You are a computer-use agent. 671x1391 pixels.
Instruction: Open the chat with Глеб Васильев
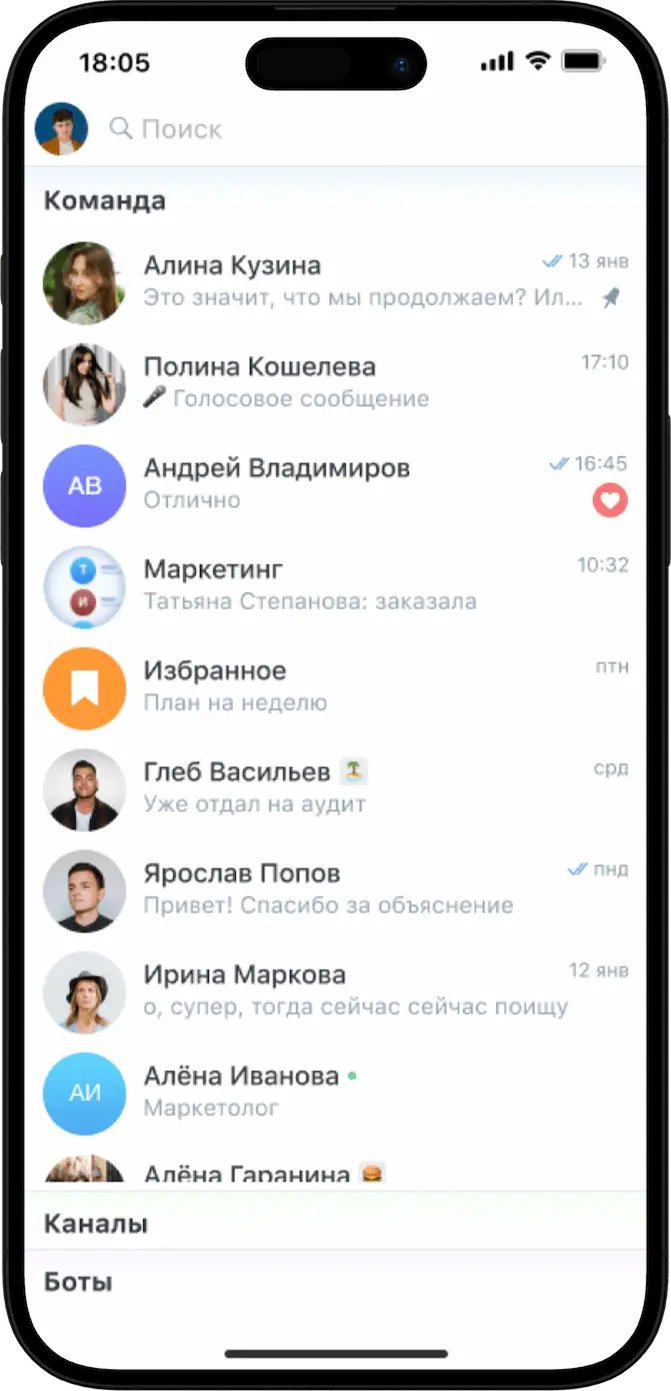(x=335, y=787)
